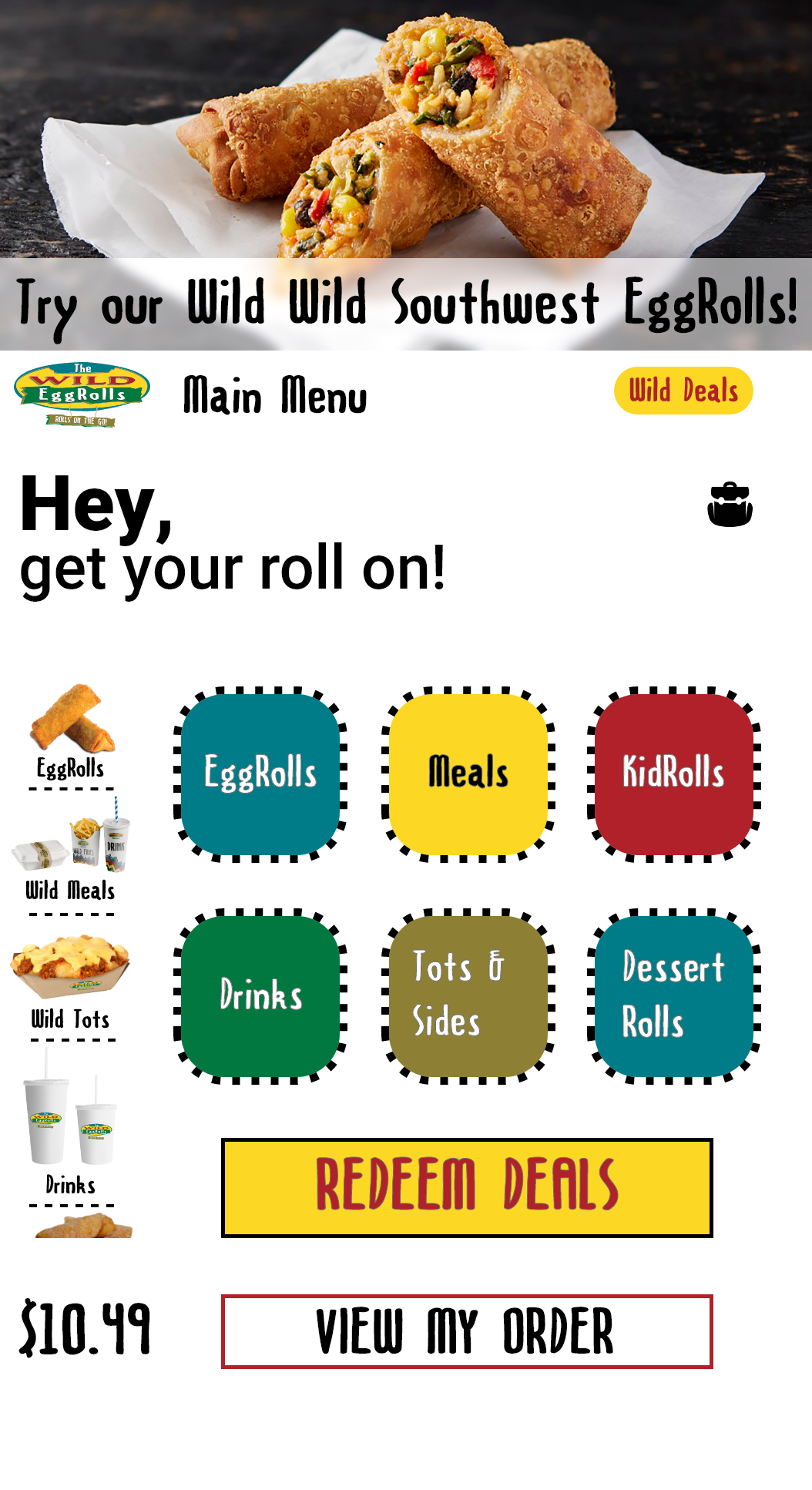Screen dimensions: 812x1490
Task: Tap the Redeem Deals button
Action: click(x=467, y=1187)
